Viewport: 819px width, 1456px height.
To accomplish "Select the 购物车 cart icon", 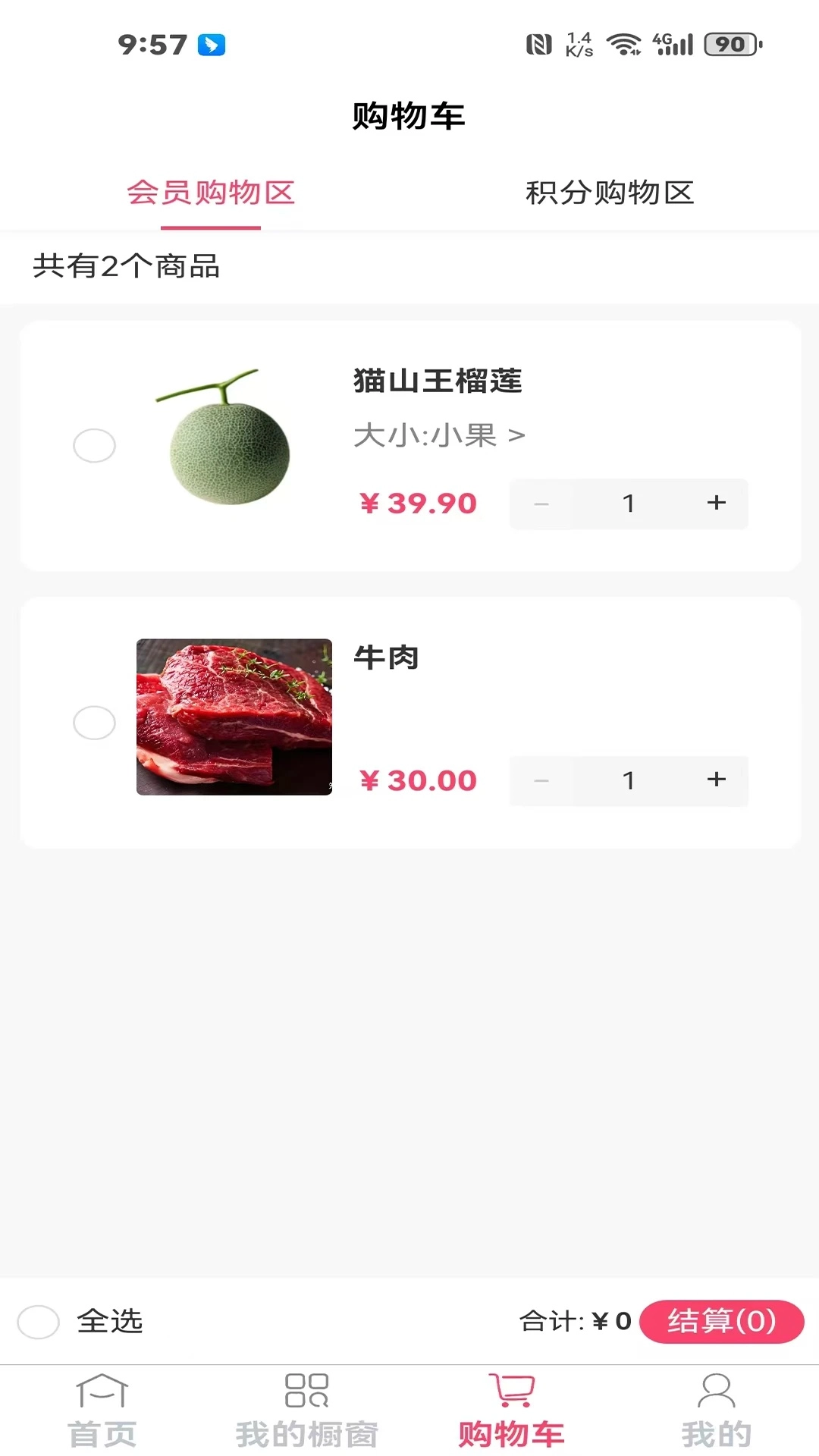I will (x=511, y=1407).
